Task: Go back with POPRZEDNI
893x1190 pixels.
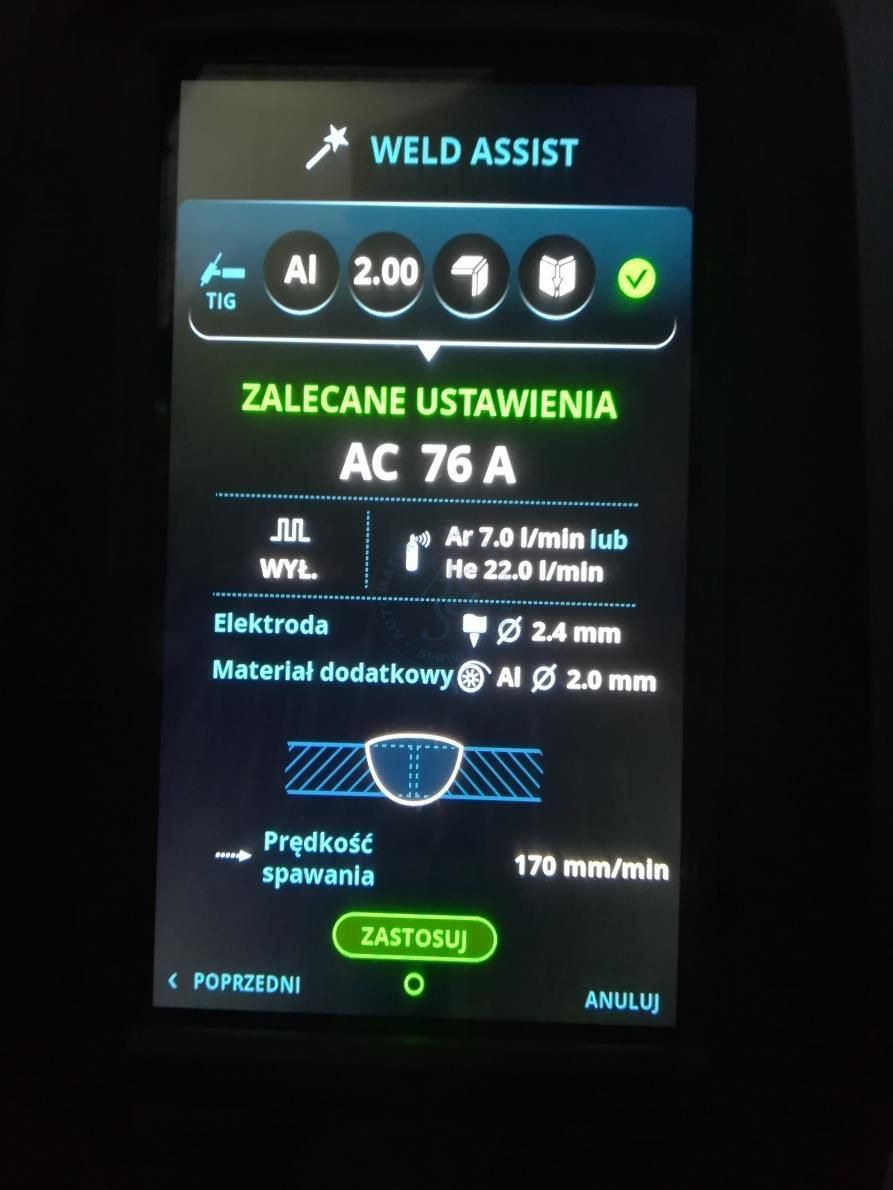Action: 235,982
